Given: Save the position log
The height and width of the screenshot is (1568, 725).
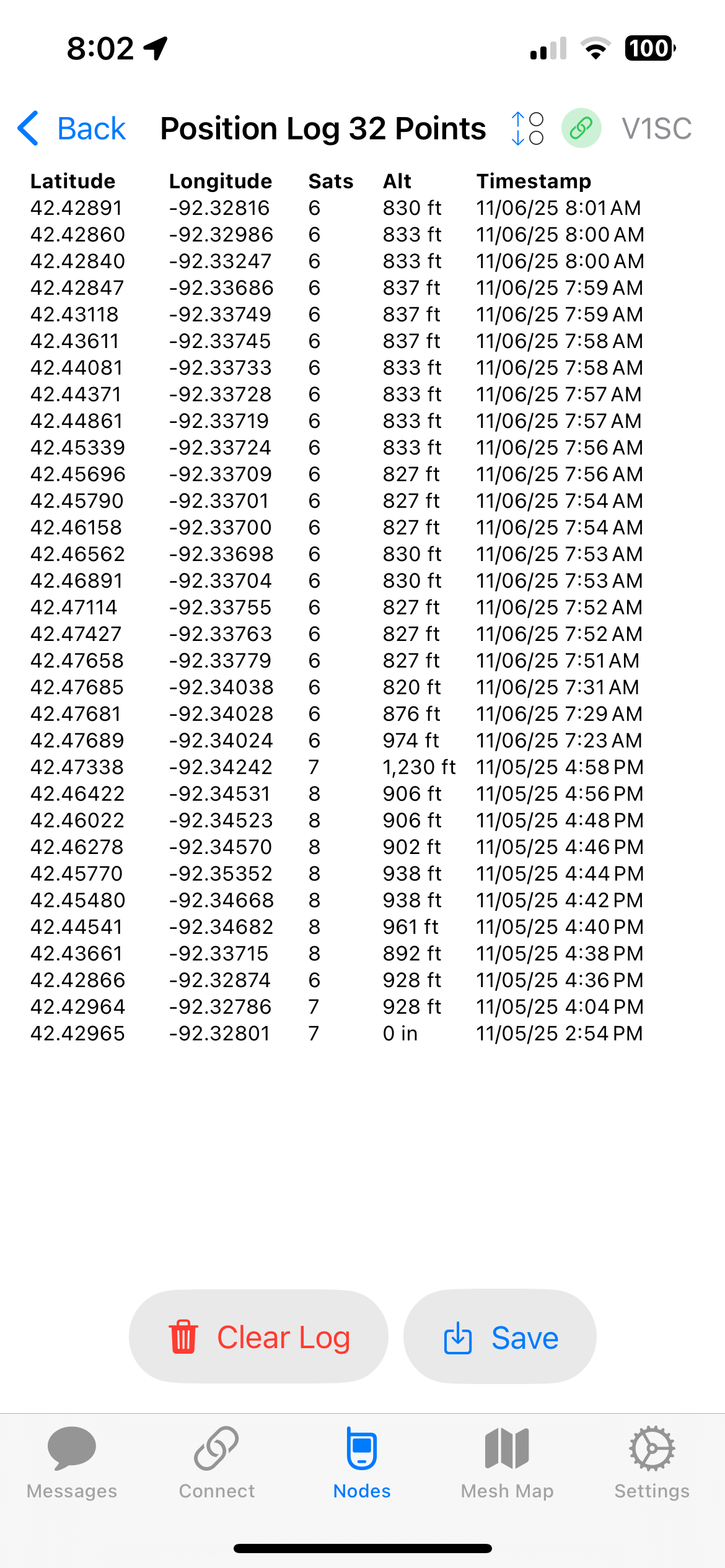Looking at the screenshot, I should click(500, 1337).
